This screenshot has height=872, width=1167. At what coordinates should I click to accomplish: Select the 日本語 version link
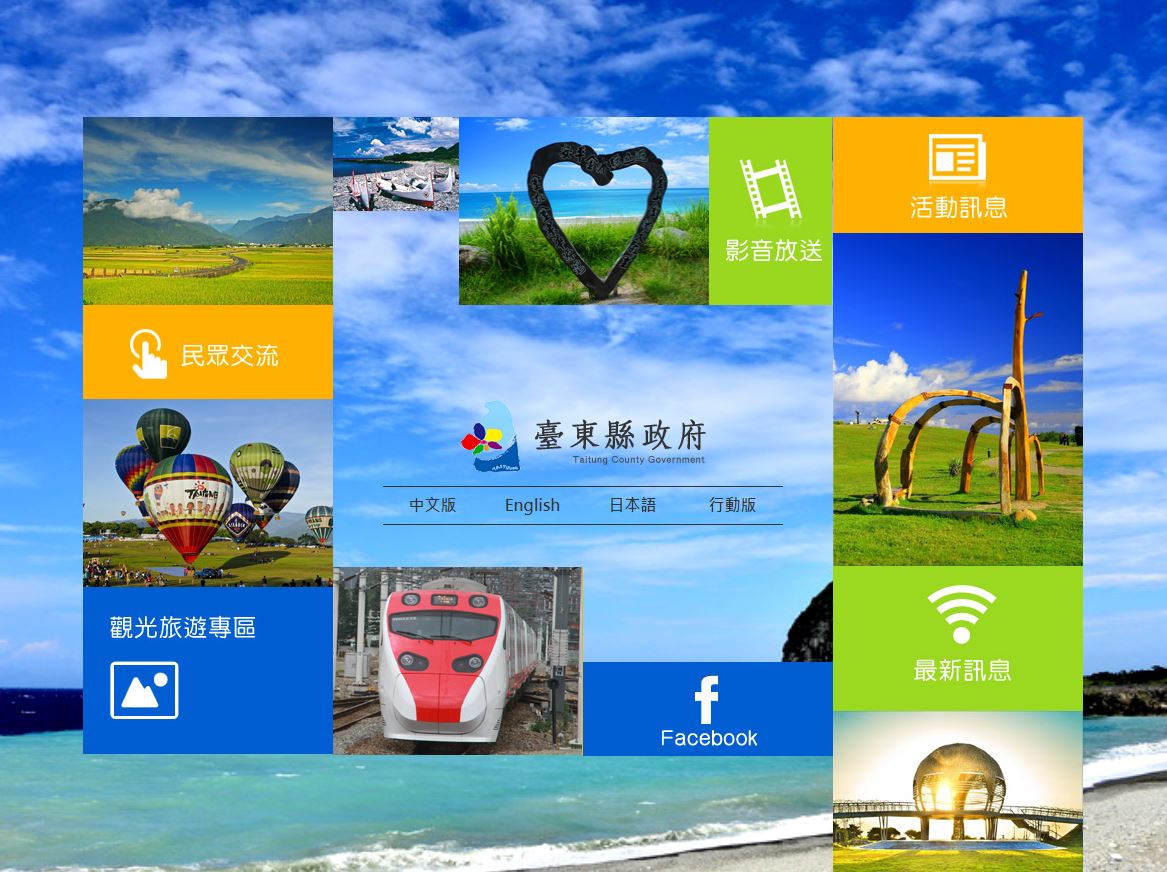click(x=632, y=505)
